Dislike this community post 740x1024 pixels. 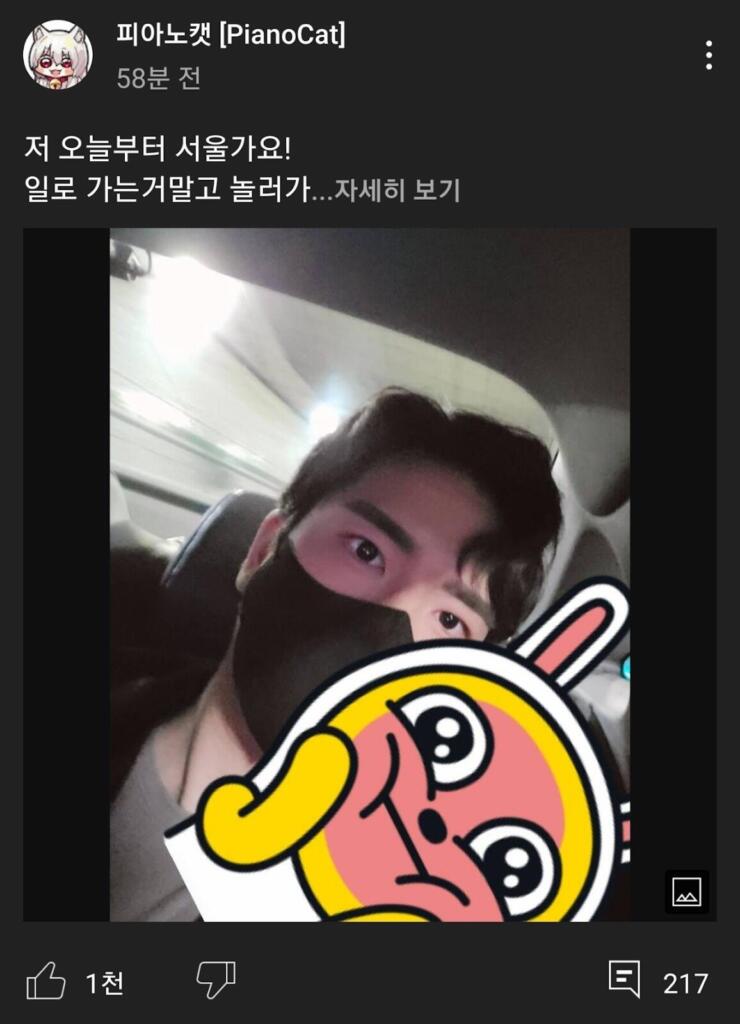pos(216,980)
